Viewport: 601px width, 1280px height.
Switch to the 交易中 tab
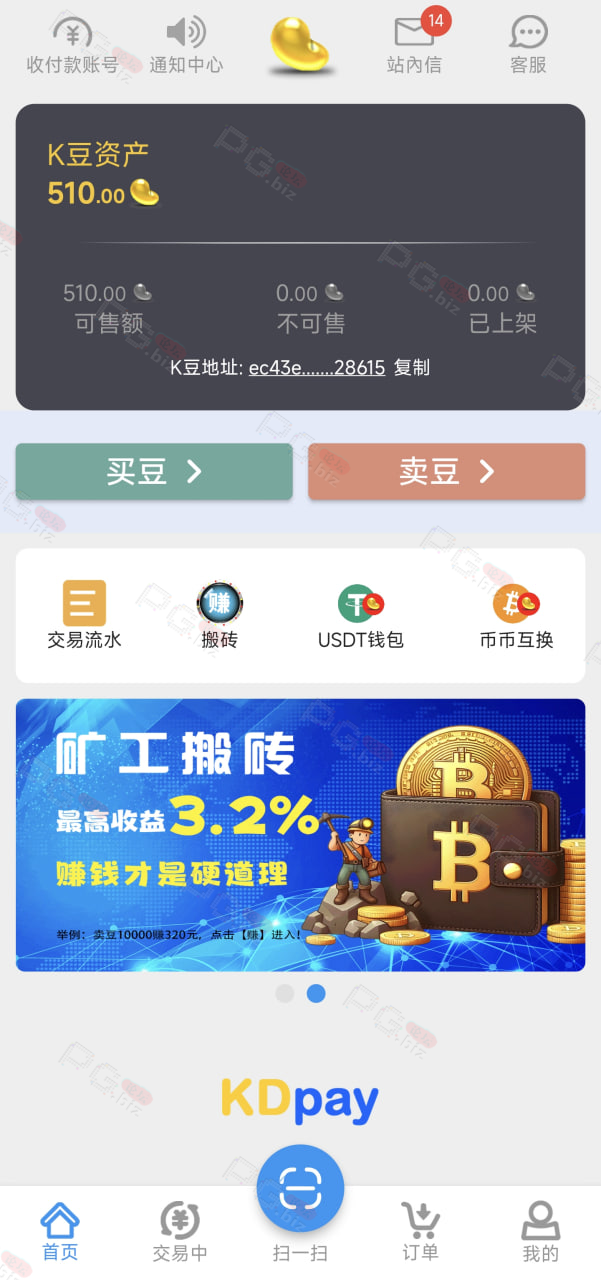180,1232
